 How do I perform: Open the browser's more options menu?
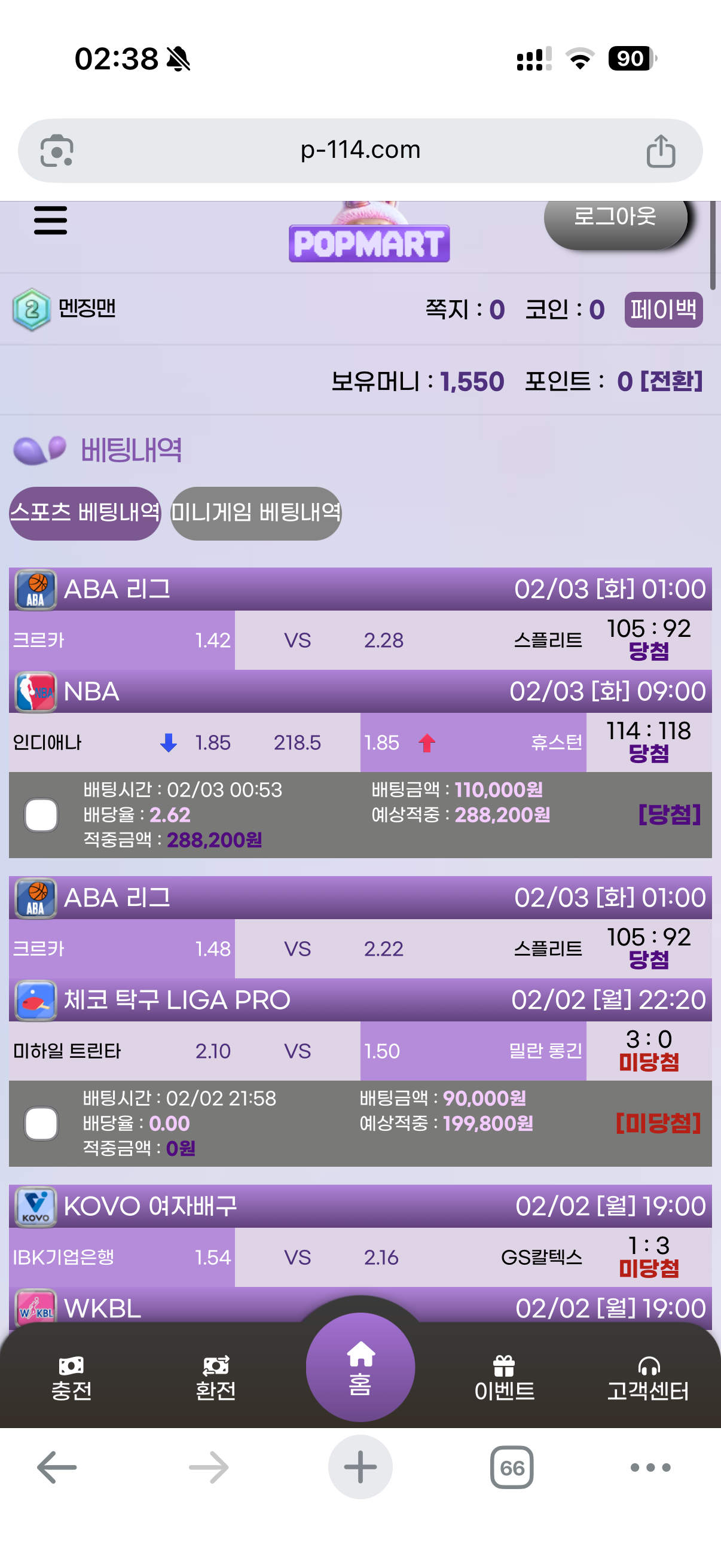click(650, 1467)
